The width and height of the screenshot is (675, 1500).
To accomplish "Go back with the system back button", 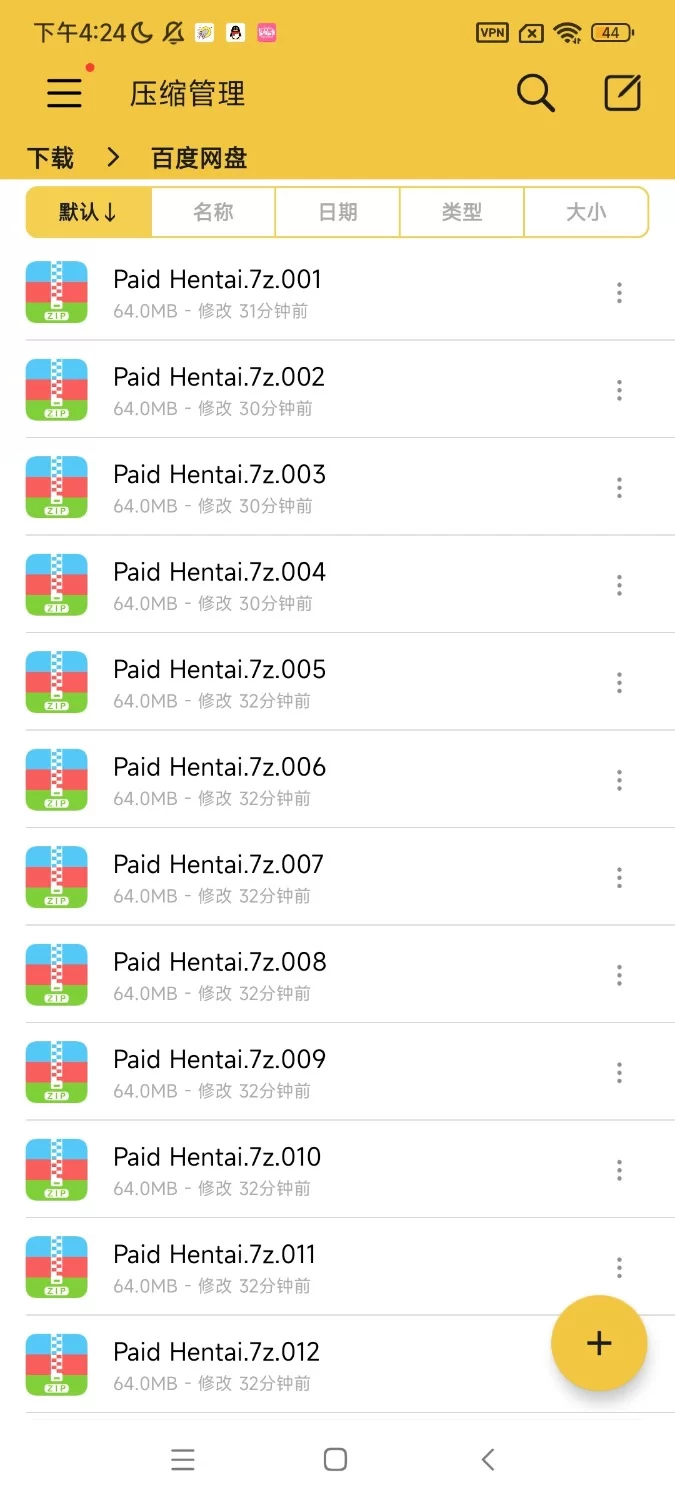I will (488, 1460).
